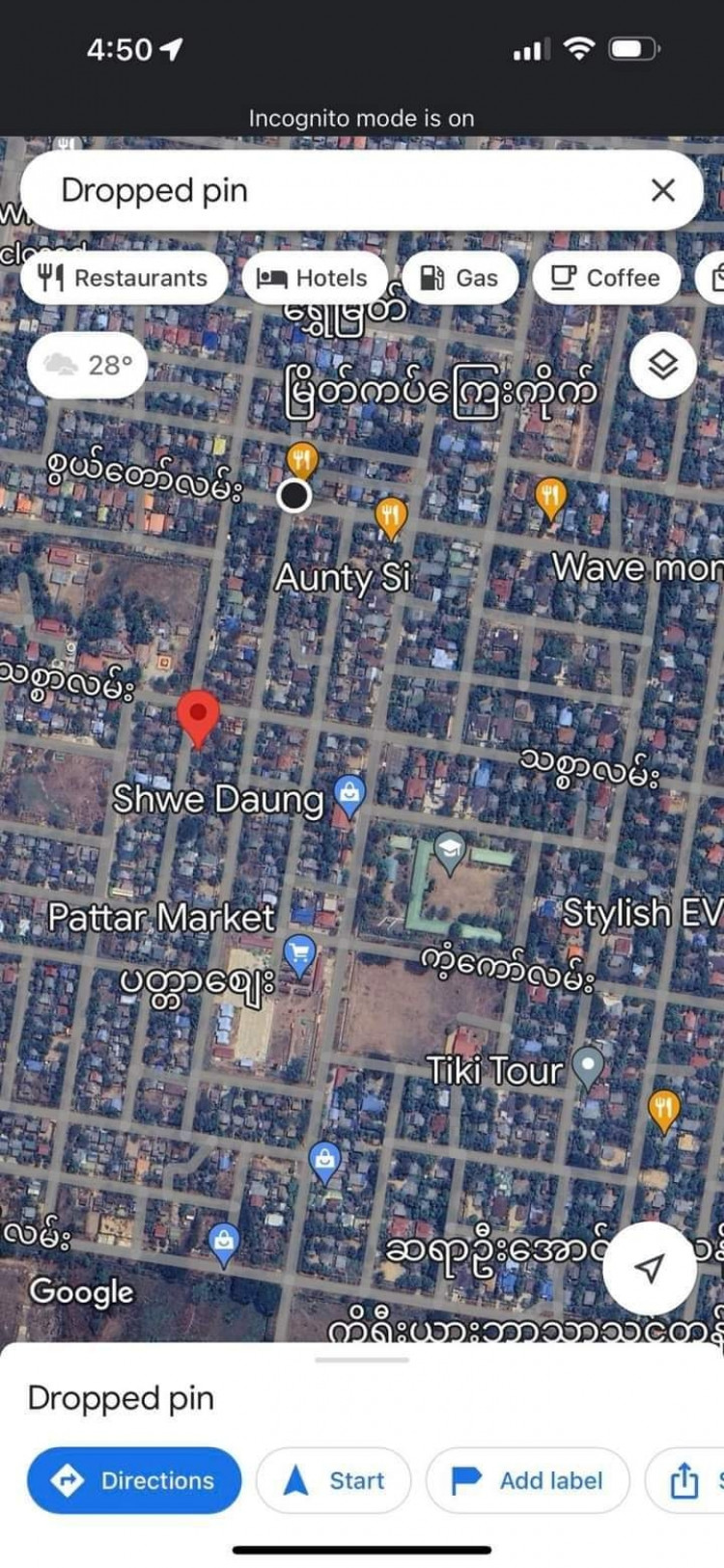Start navigation to the pin
This screenshot has height=1568, width=724.
tap(334, 1480)
